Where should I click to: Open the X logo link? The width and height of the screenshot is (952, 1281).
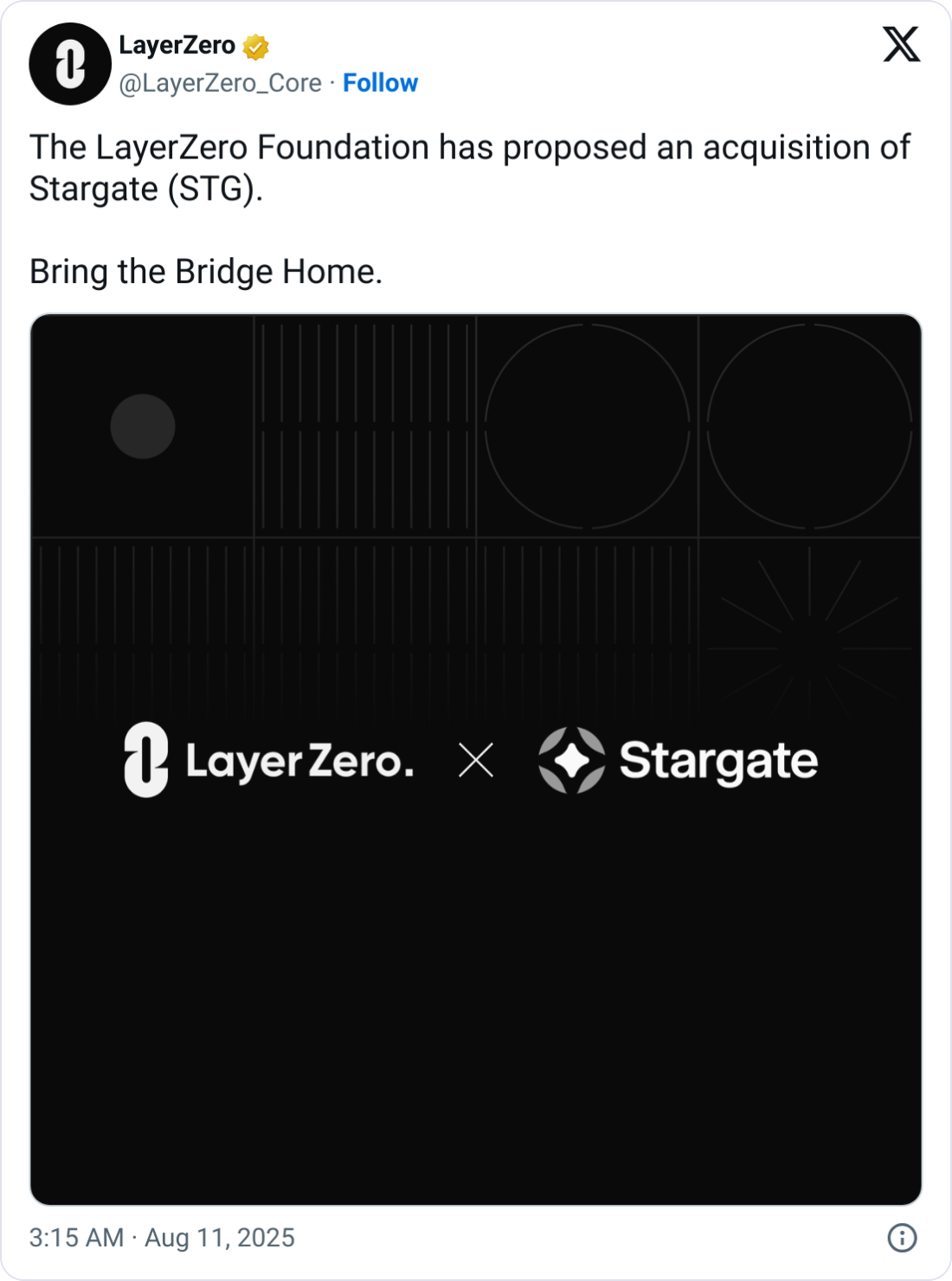click(x=901, y=45)
